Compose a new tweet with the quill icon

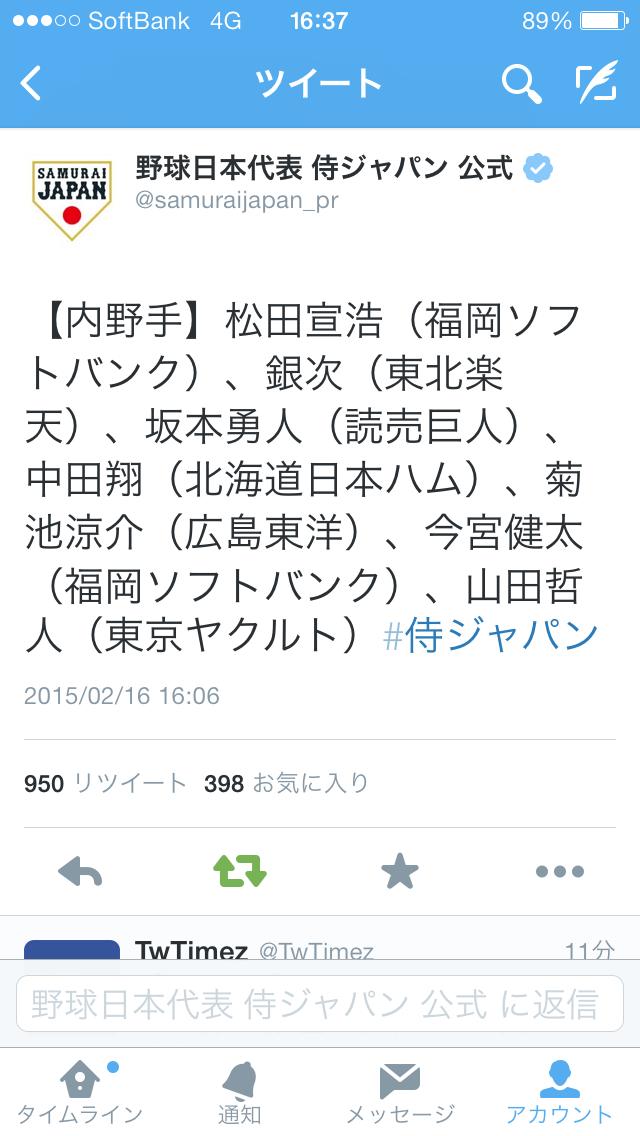pos(596,84)
